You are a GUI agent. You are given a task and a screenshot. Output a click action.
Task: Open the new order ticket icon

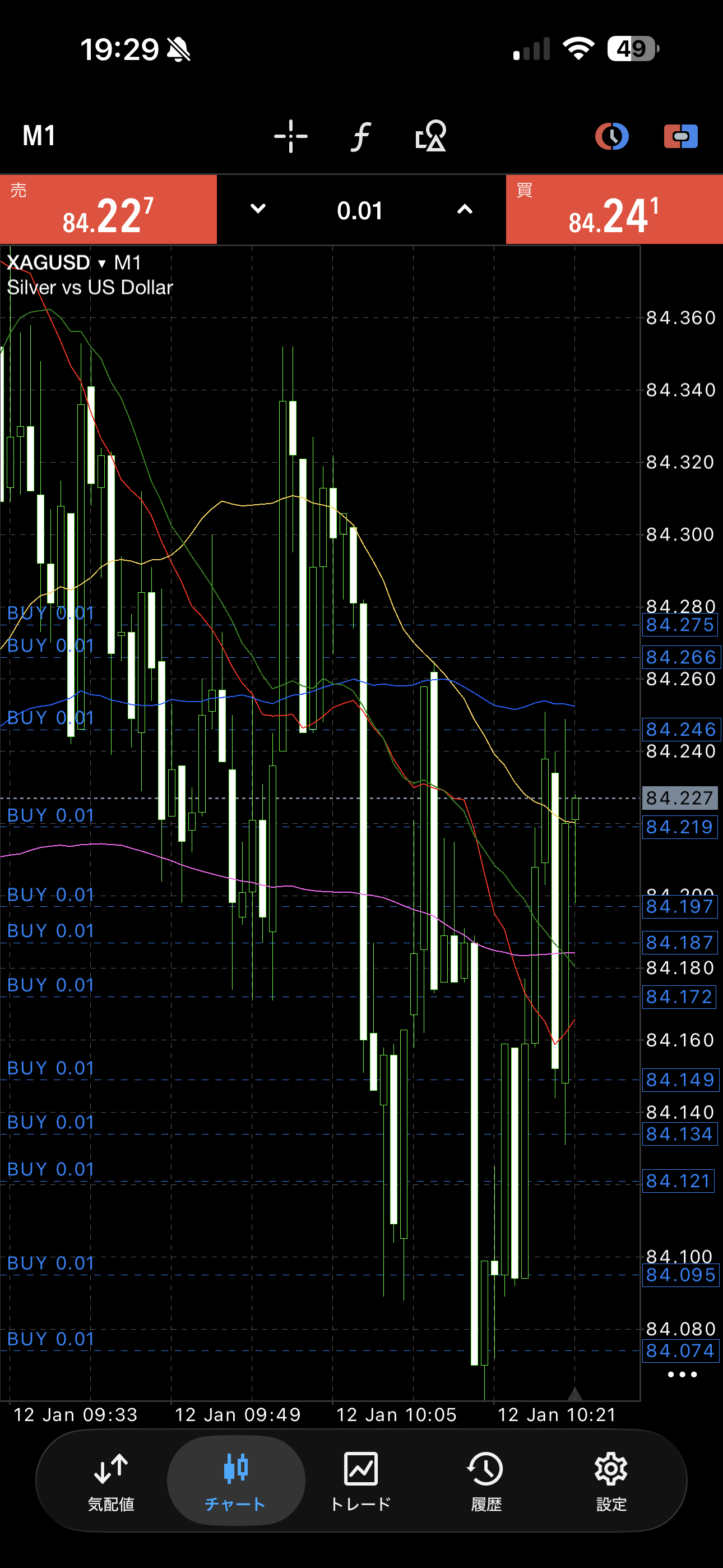pos(680,136)
